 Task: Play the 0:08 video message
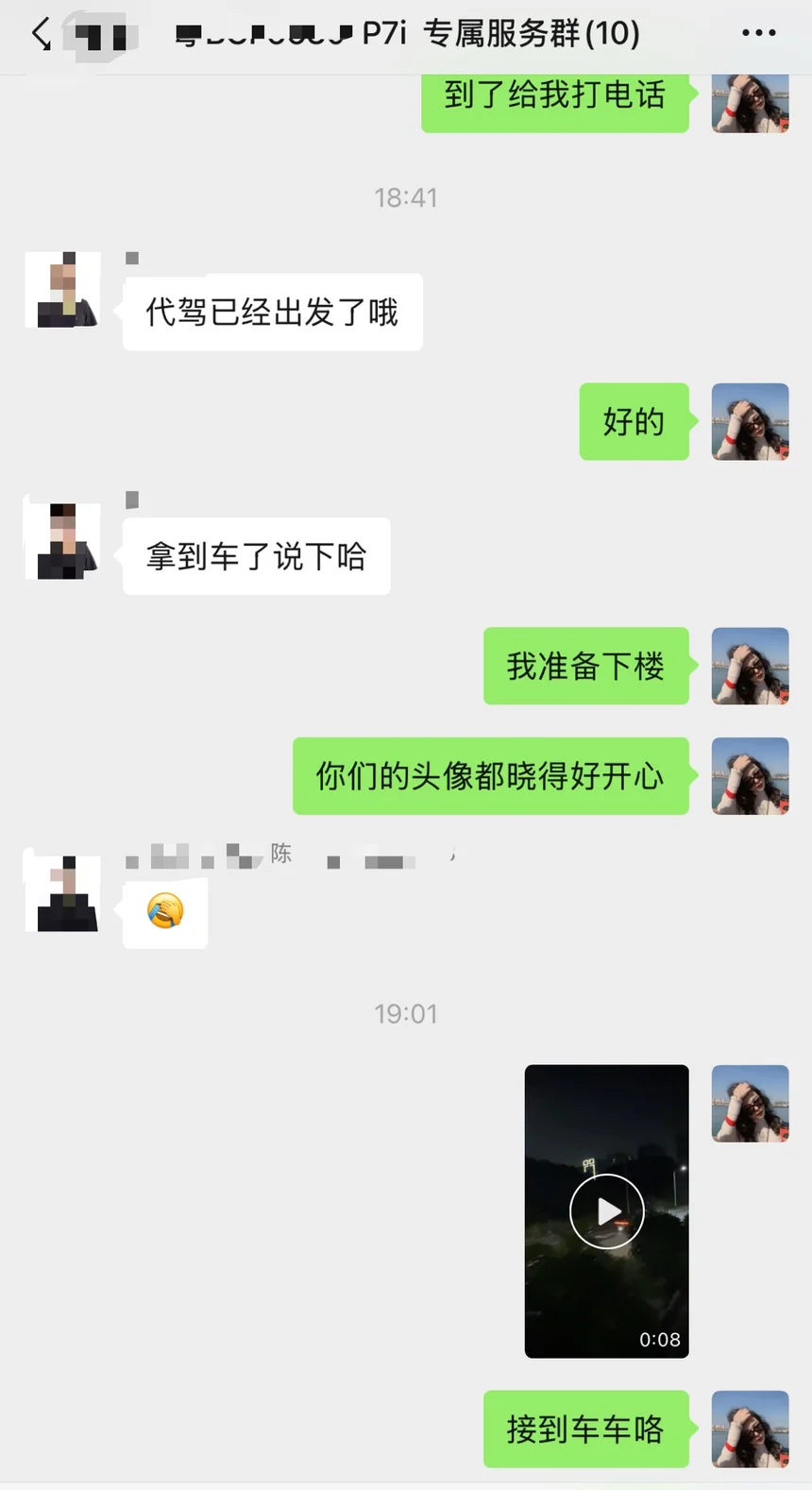point(606,1211)
